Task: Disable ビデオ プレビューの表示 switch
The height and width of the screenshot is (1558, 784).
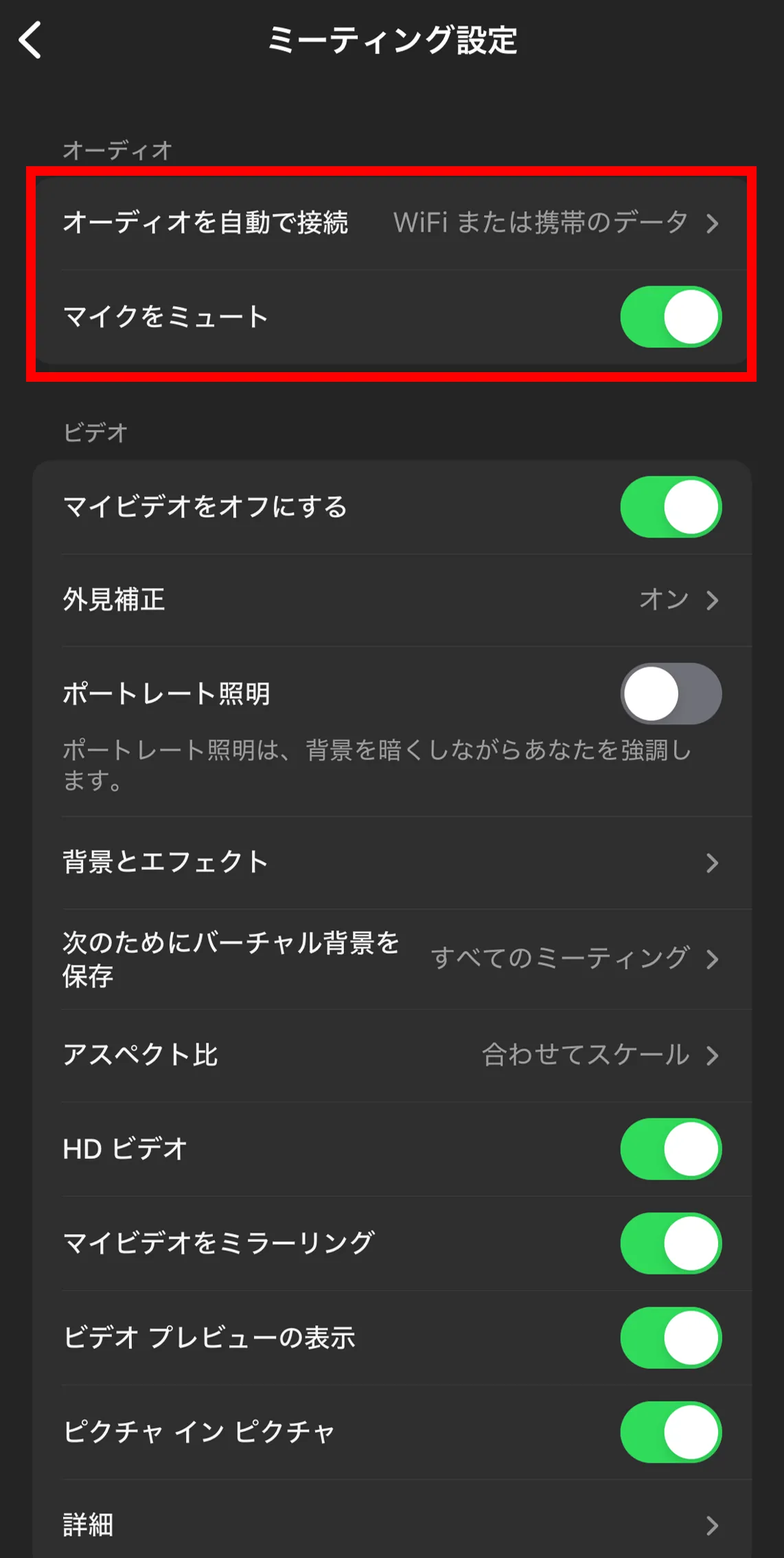Action: (670, 1338)
